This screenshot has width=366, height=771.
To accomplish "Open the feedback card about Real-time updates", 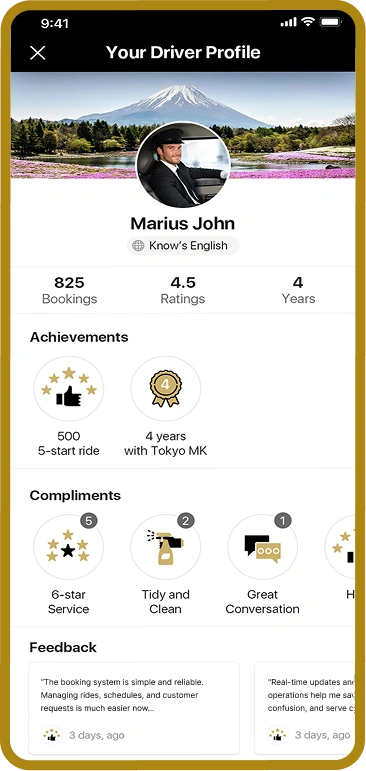I will pos(305,708).
